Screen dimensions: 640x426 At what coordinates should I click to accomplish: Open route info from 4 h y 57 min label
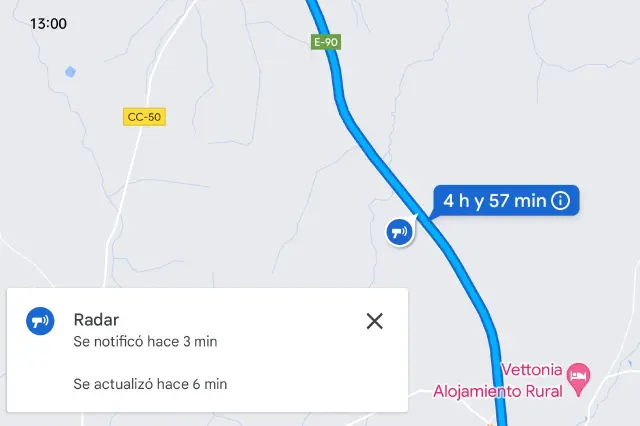[561, 201]
